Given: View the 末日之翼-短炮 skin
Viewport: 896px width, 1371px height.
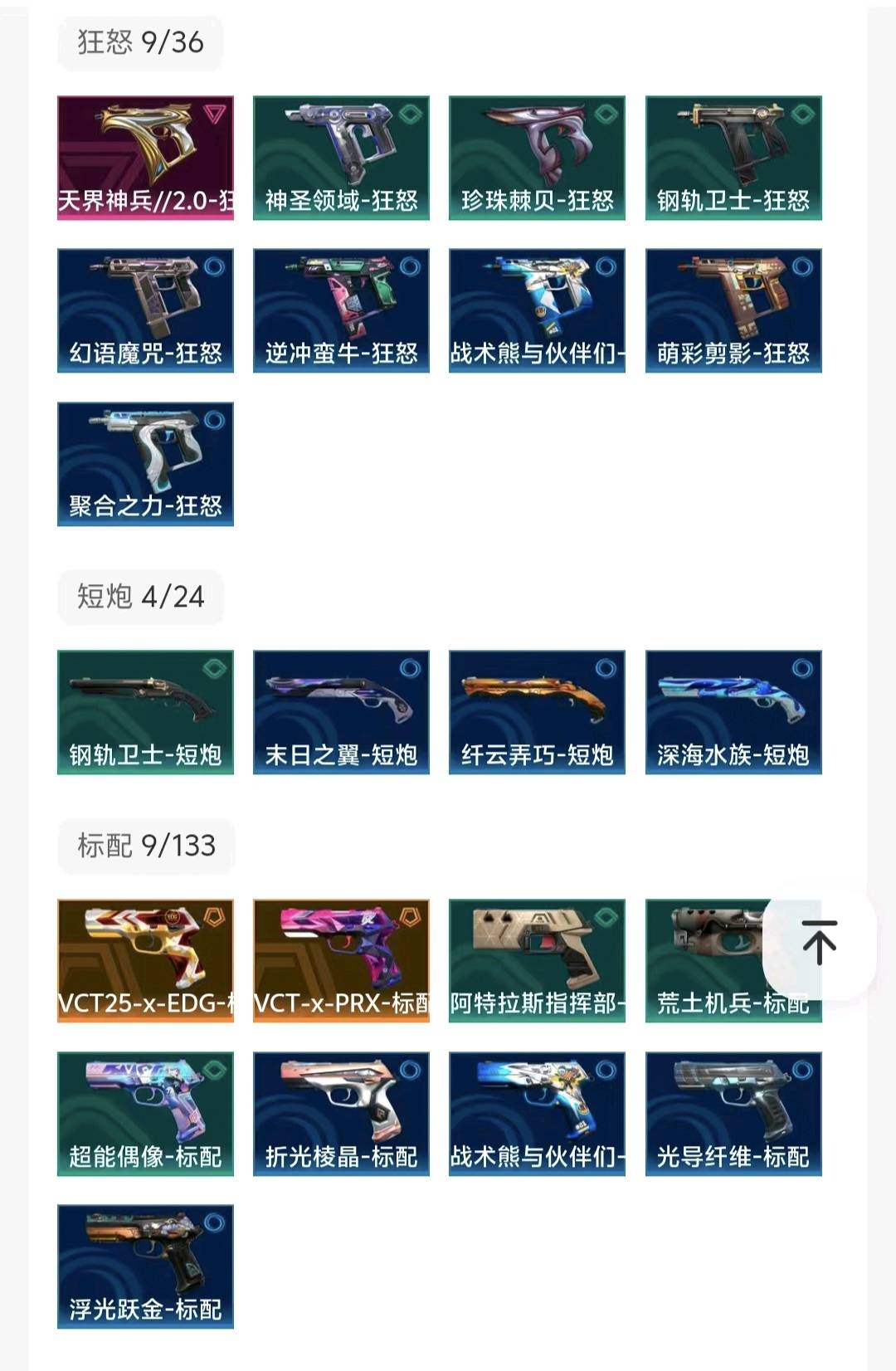Looking at the screenshot, I should [x=341, y=712].
